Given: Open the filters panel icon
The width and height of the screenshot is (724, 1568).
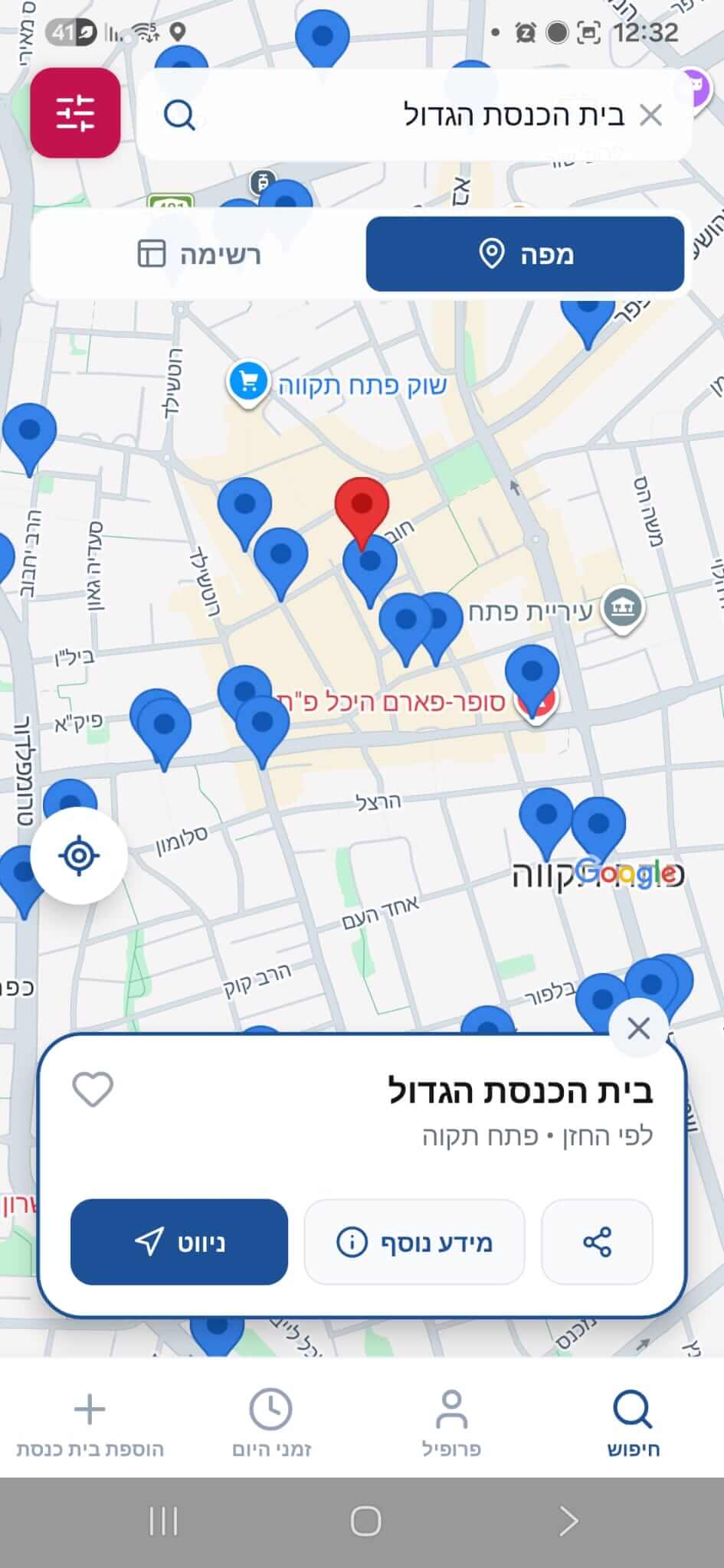Looking at the screenshot, I should click(x=75, y=112).
